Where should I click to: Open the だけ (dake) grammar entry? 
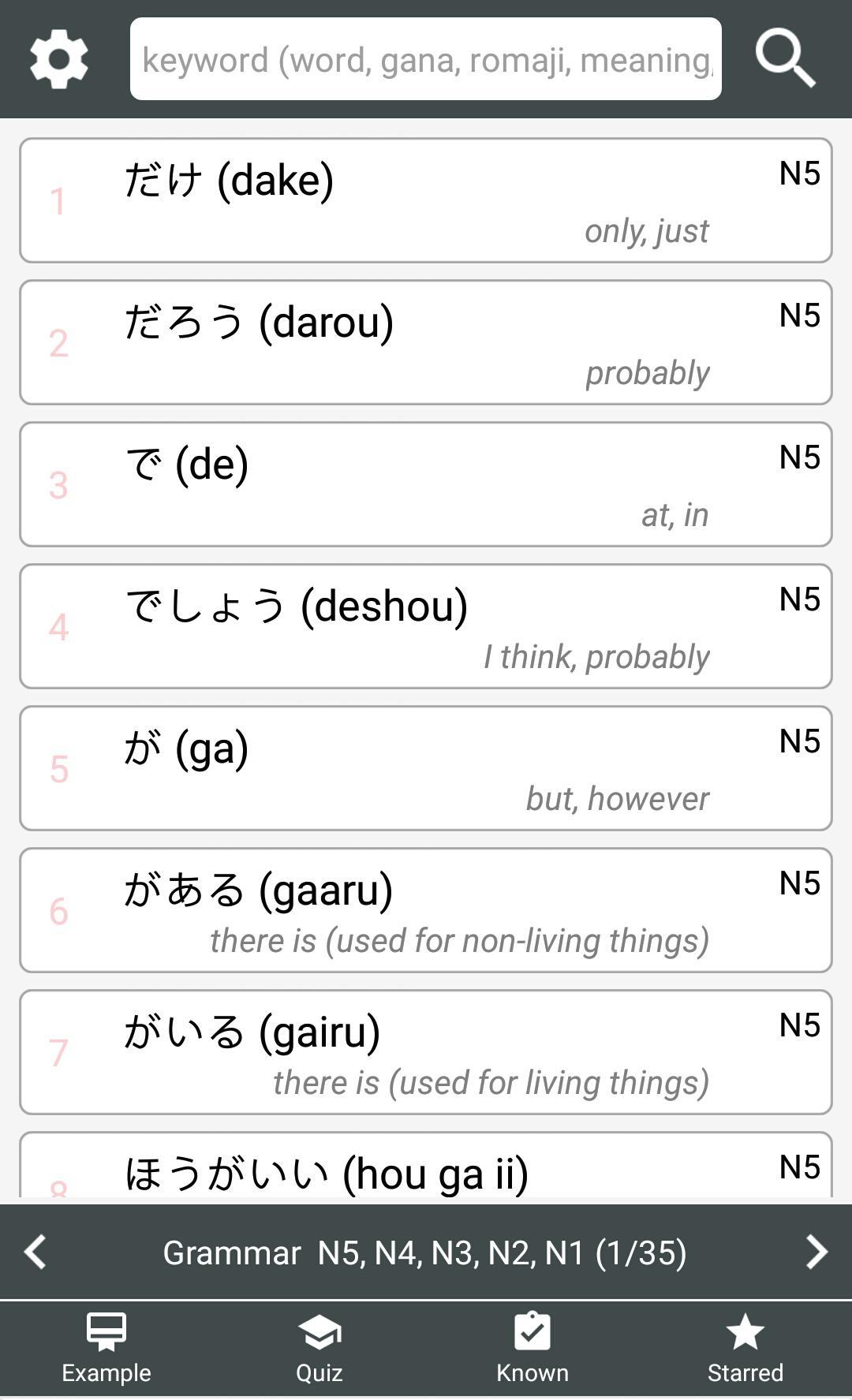(425, 200)
